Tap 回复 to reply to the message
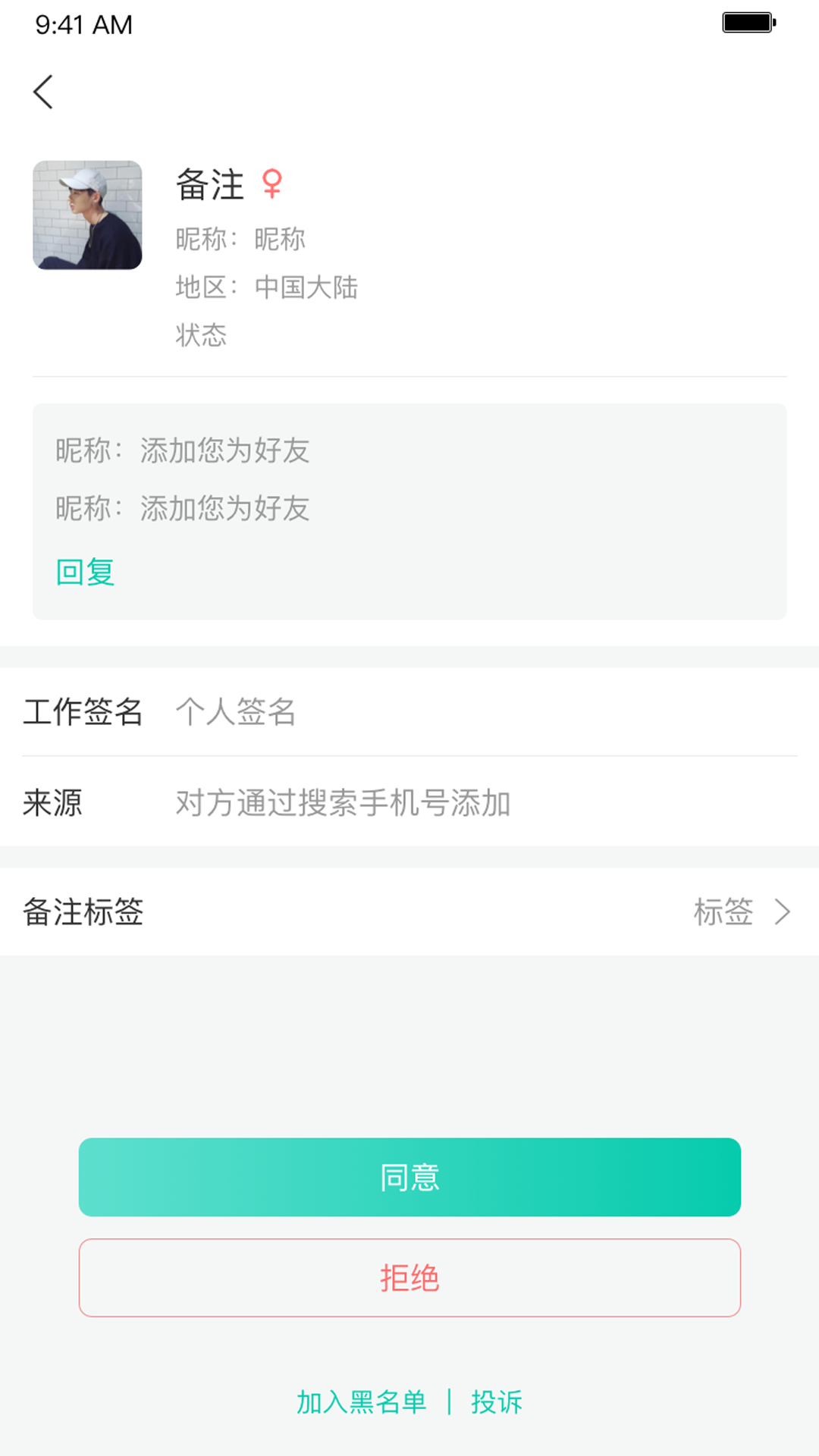The image size is (819, 1456). pos(85,573)
